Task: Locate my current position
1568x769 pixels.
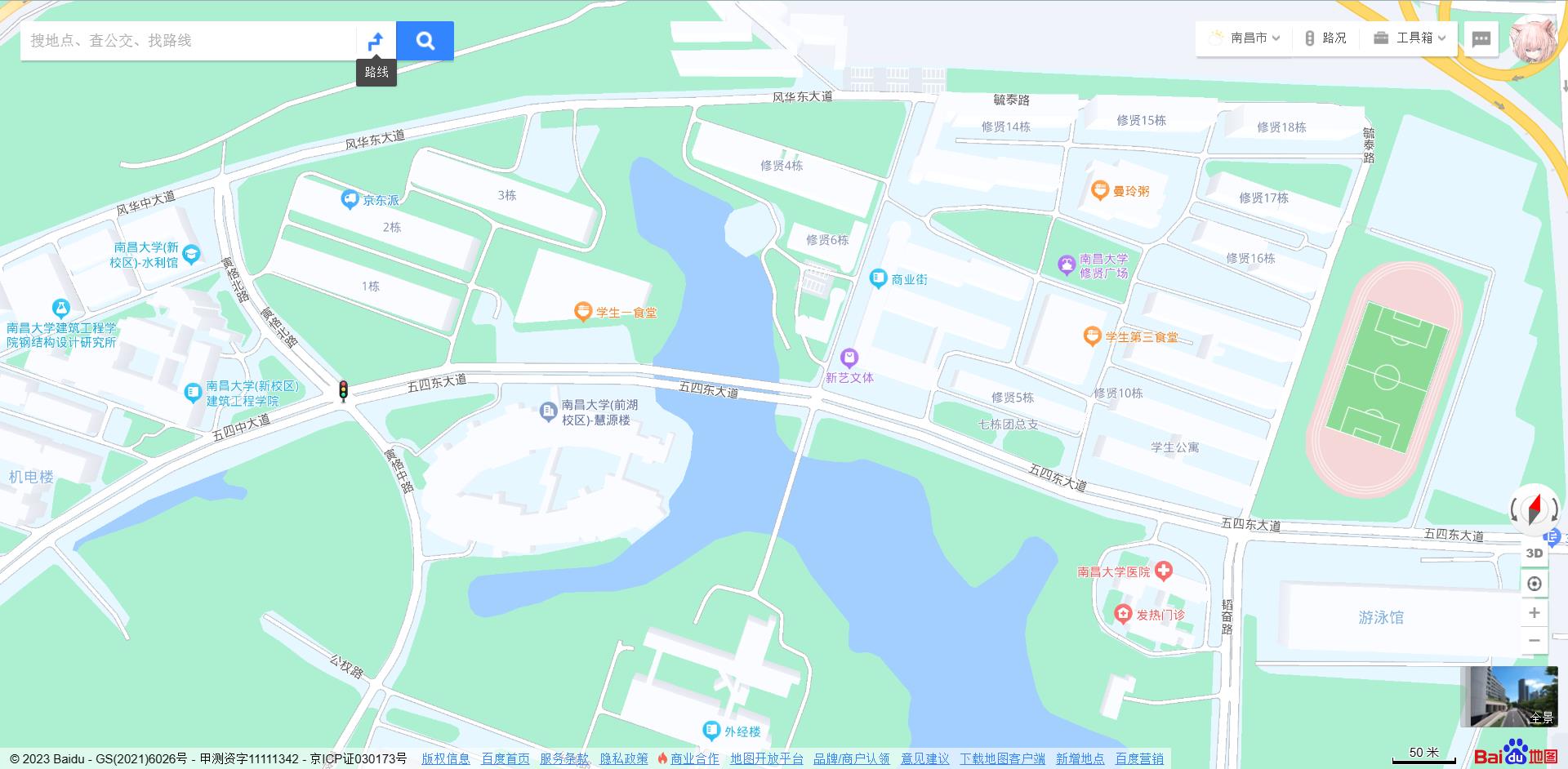Action: click(x=1535, y=584)
